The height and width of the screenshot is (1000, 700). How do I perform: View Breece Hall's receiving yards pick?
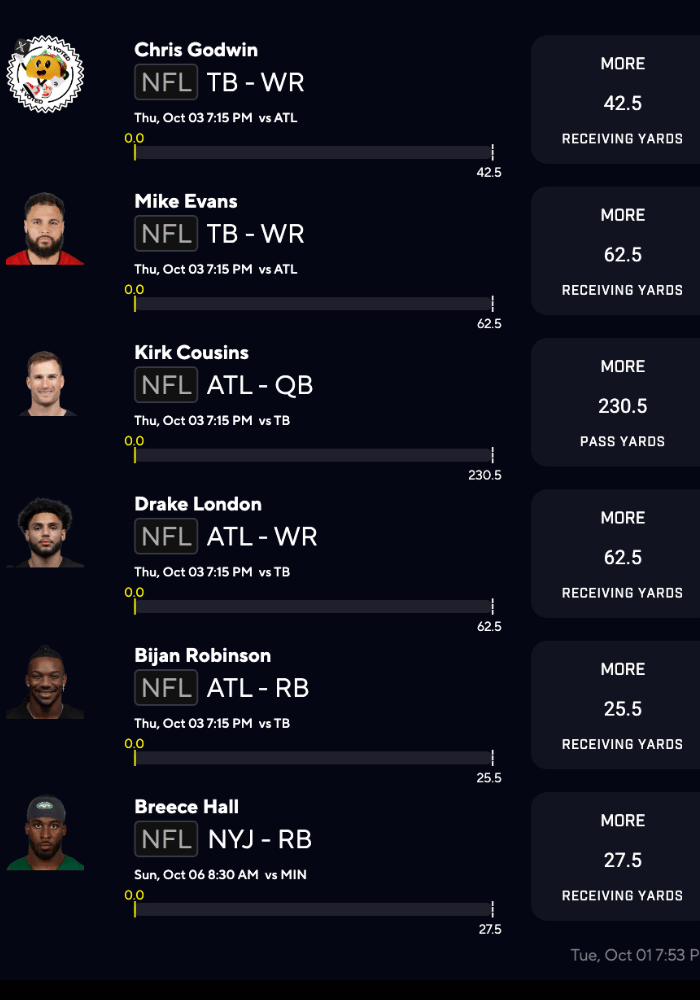[620, 857]
